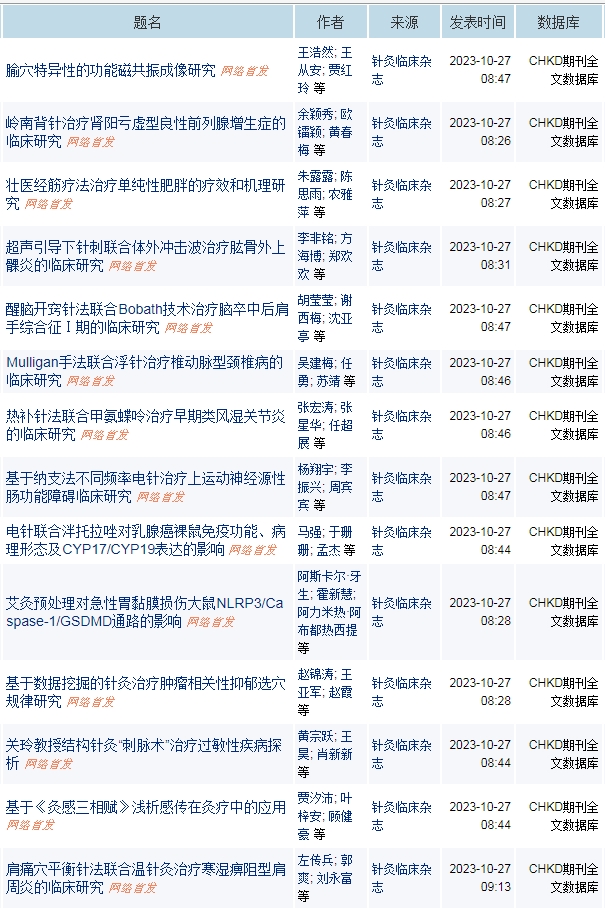605x908 pixels.
Task: Select the Mulligan手法联合浮针治疗 article
Action: (145, 363)
